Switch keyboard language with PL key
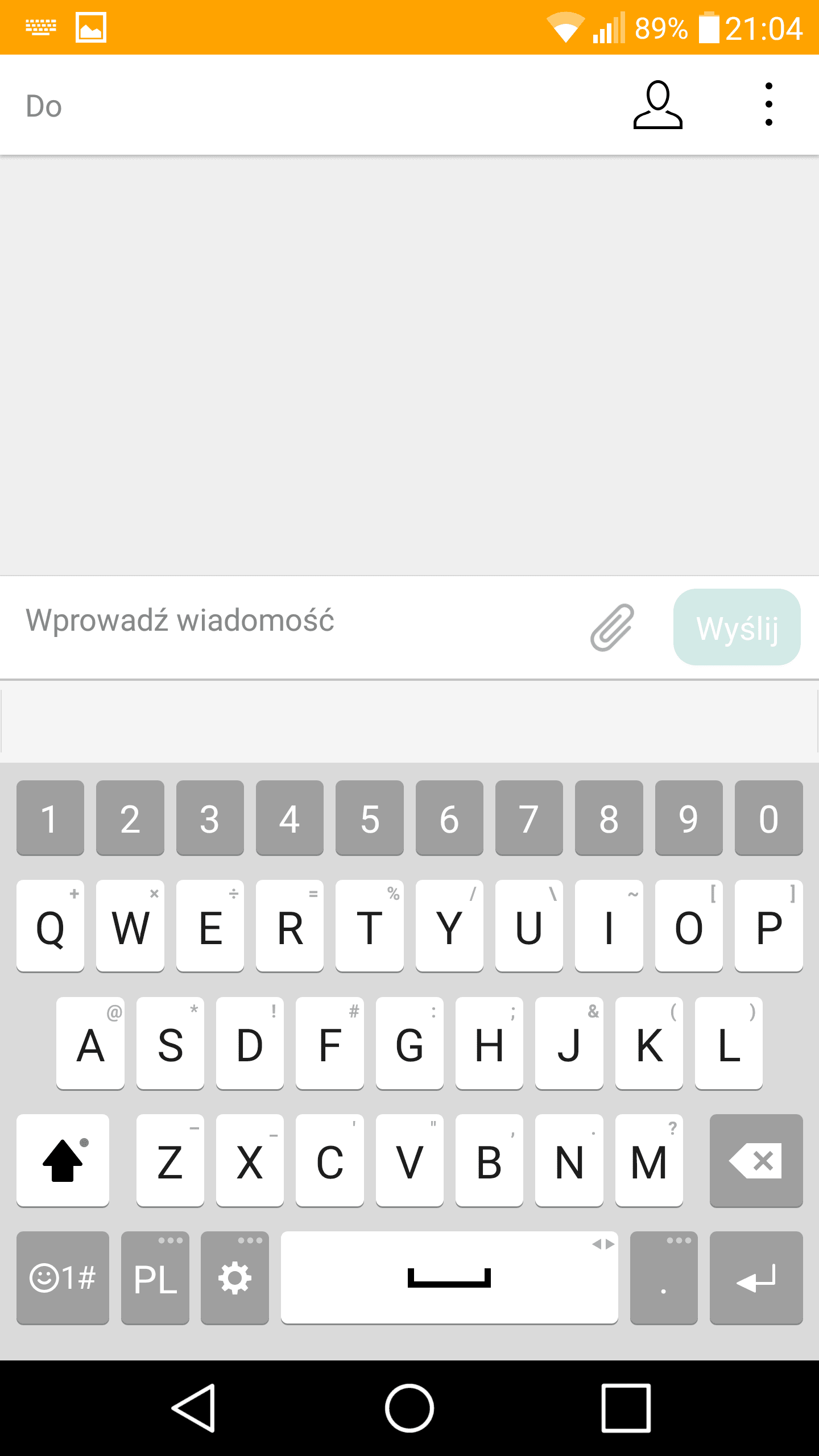Image resolution: width=819 pixels, height=1456 pixels. 155,1278
